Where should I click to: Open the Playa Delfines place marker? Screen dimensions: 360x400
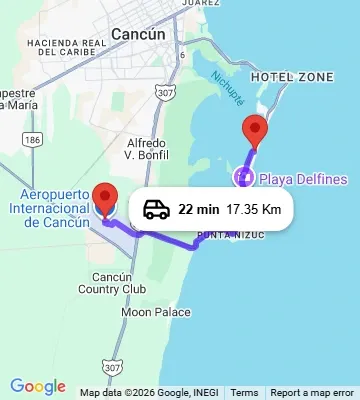click(x=244, y=178)
